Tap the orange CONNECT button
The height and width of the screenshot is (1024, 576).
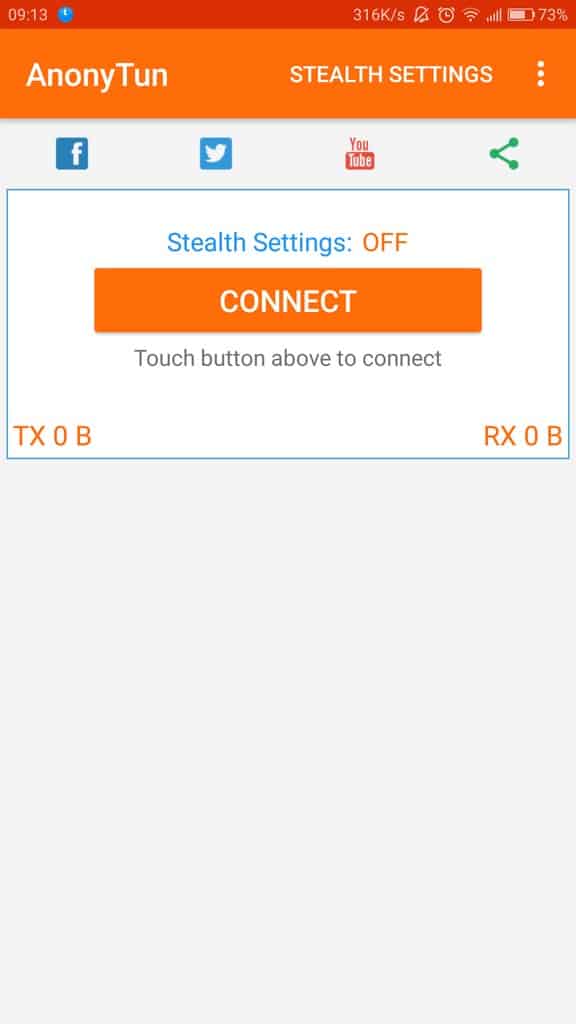click(x=288, y=300)
